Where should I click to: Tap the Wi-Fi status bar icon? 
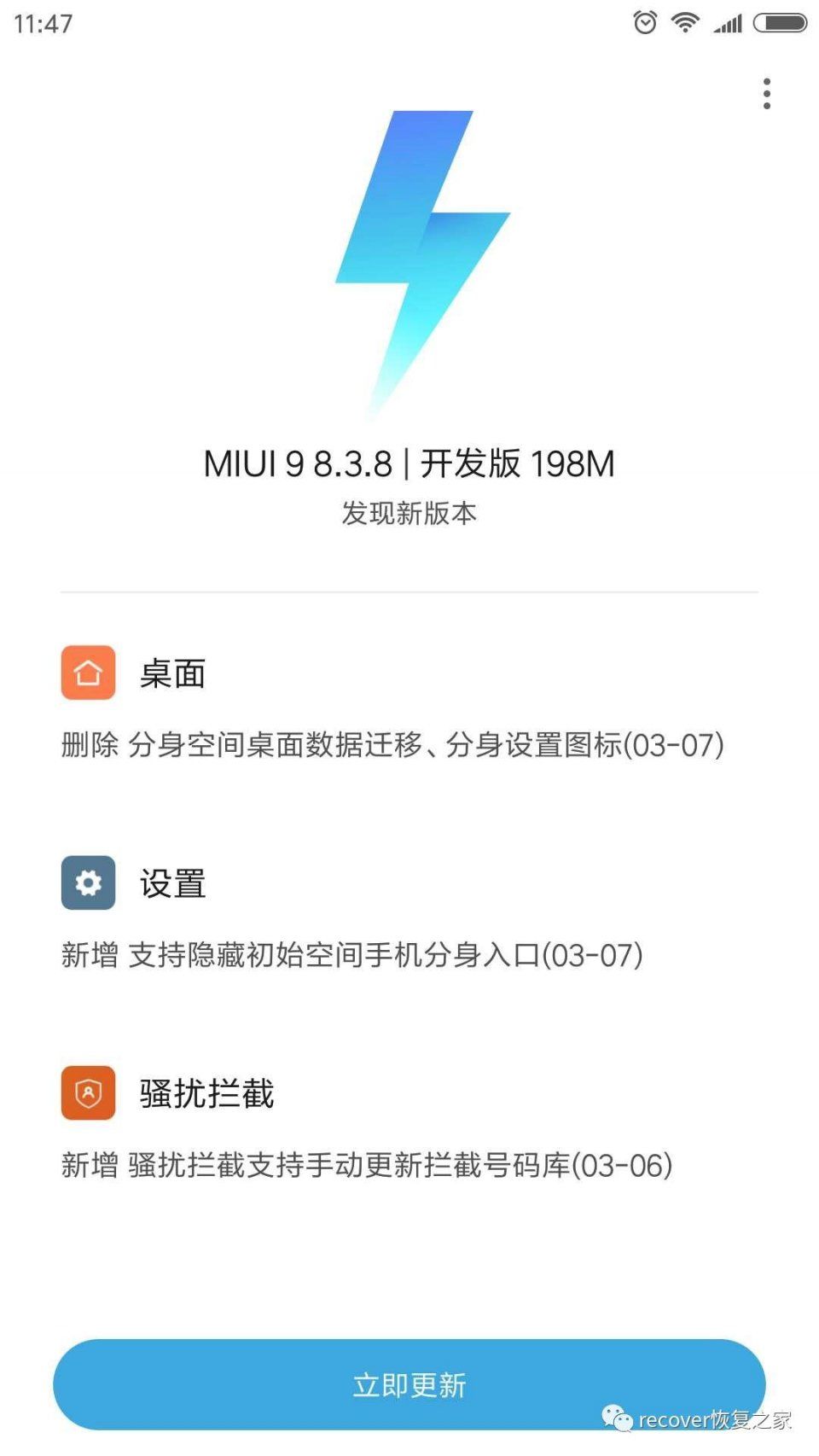(684, 22)
